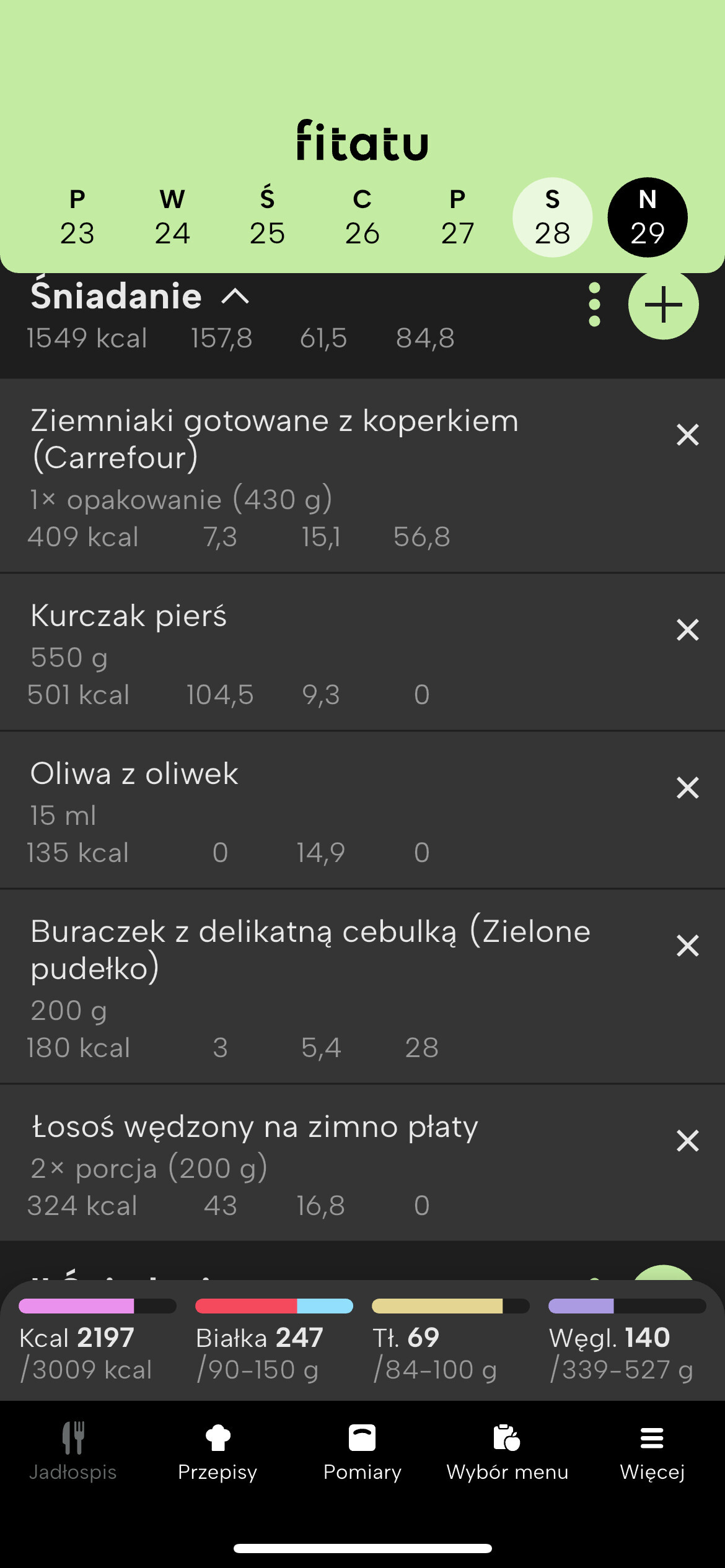Screen dimensions: 725x1568
Task: Remove Łosoś wędzony na zimno płaty
Action: coord(687,1141)
